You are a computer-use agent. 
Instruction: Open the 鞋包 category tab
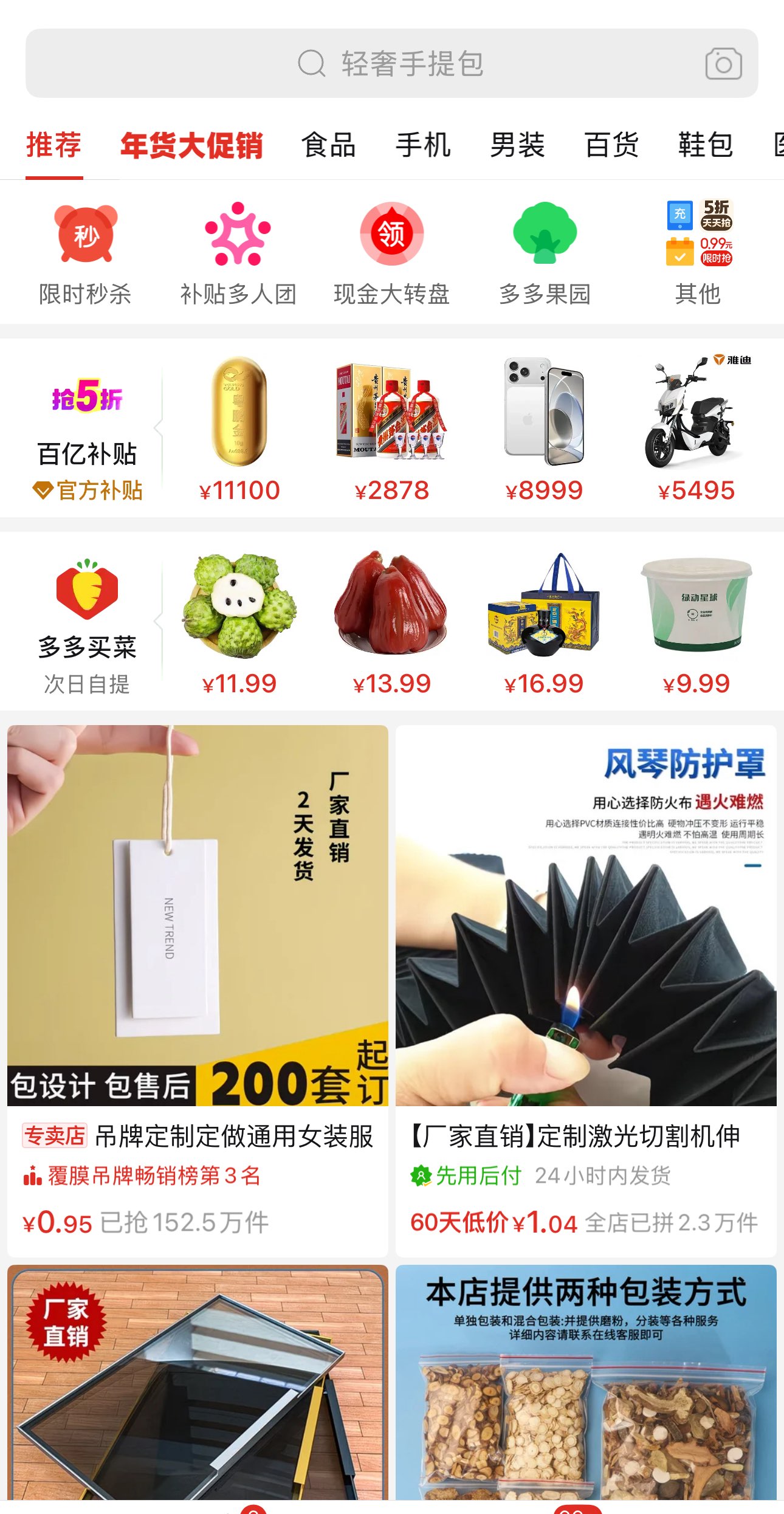(706, 146)
